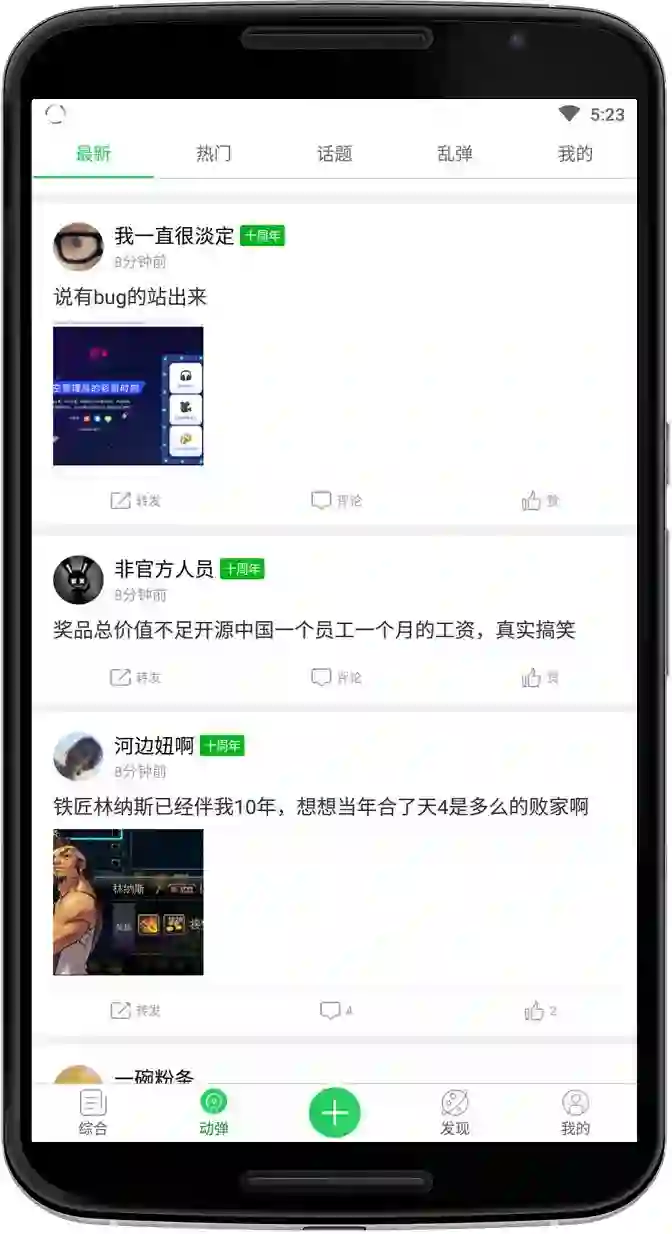
Task: View image in 说有bug的站出来 post
Action: pyautogui.click(x=128, y=396)
